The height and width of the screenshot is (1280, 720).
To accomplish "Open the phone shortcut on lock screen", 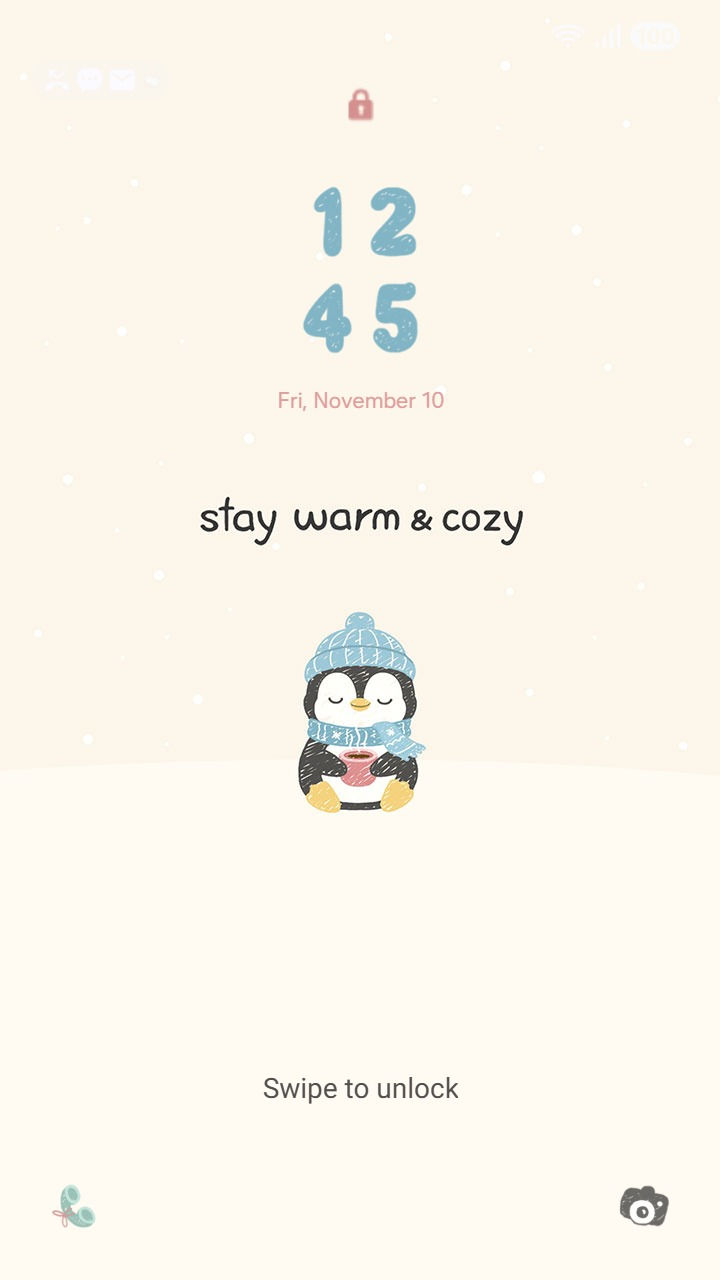I will pyautogui.click(x=74, y=1207).
